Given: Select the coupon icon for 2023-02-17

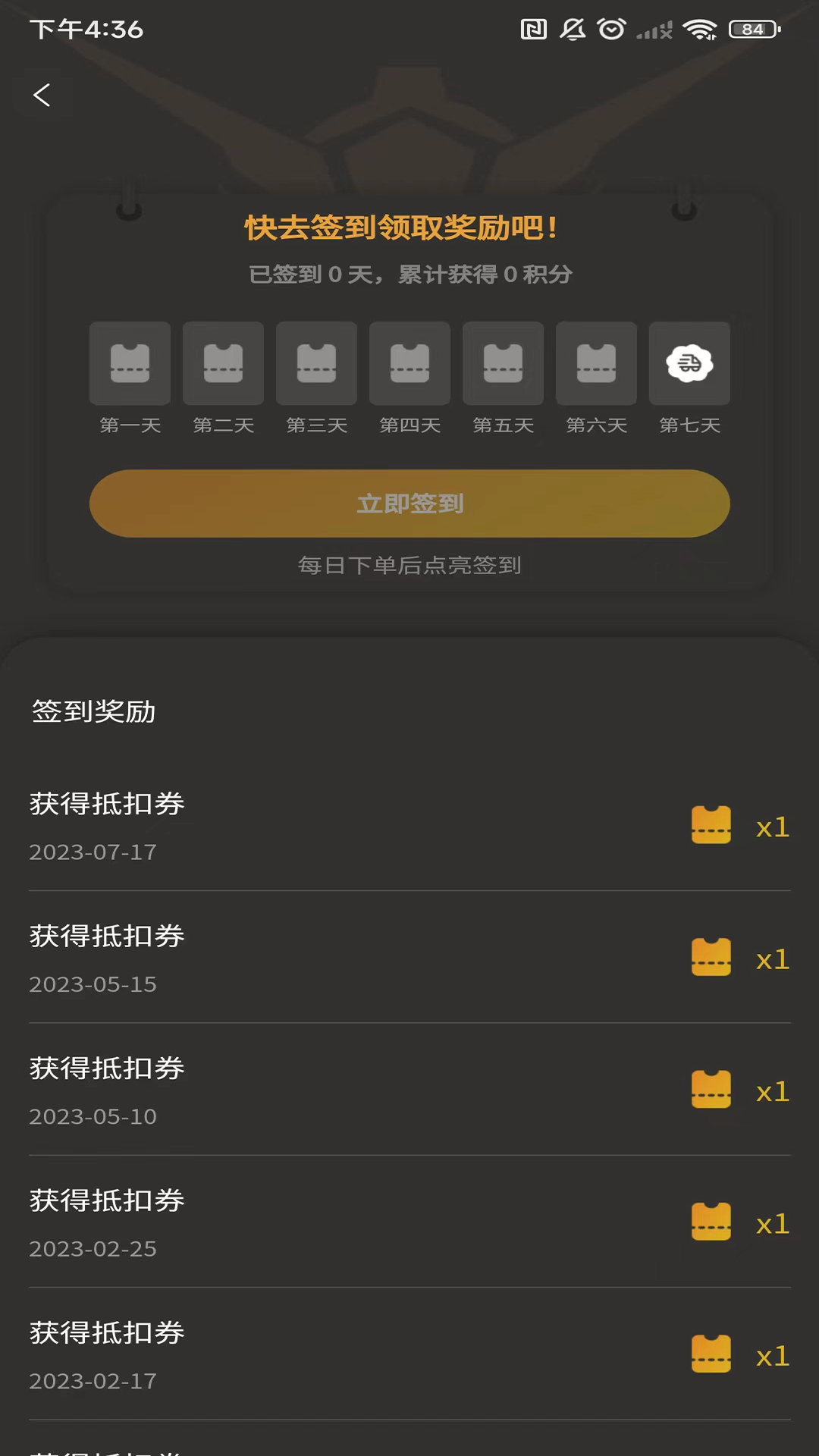Looking at the screenshot, I should coord(711,1354).
